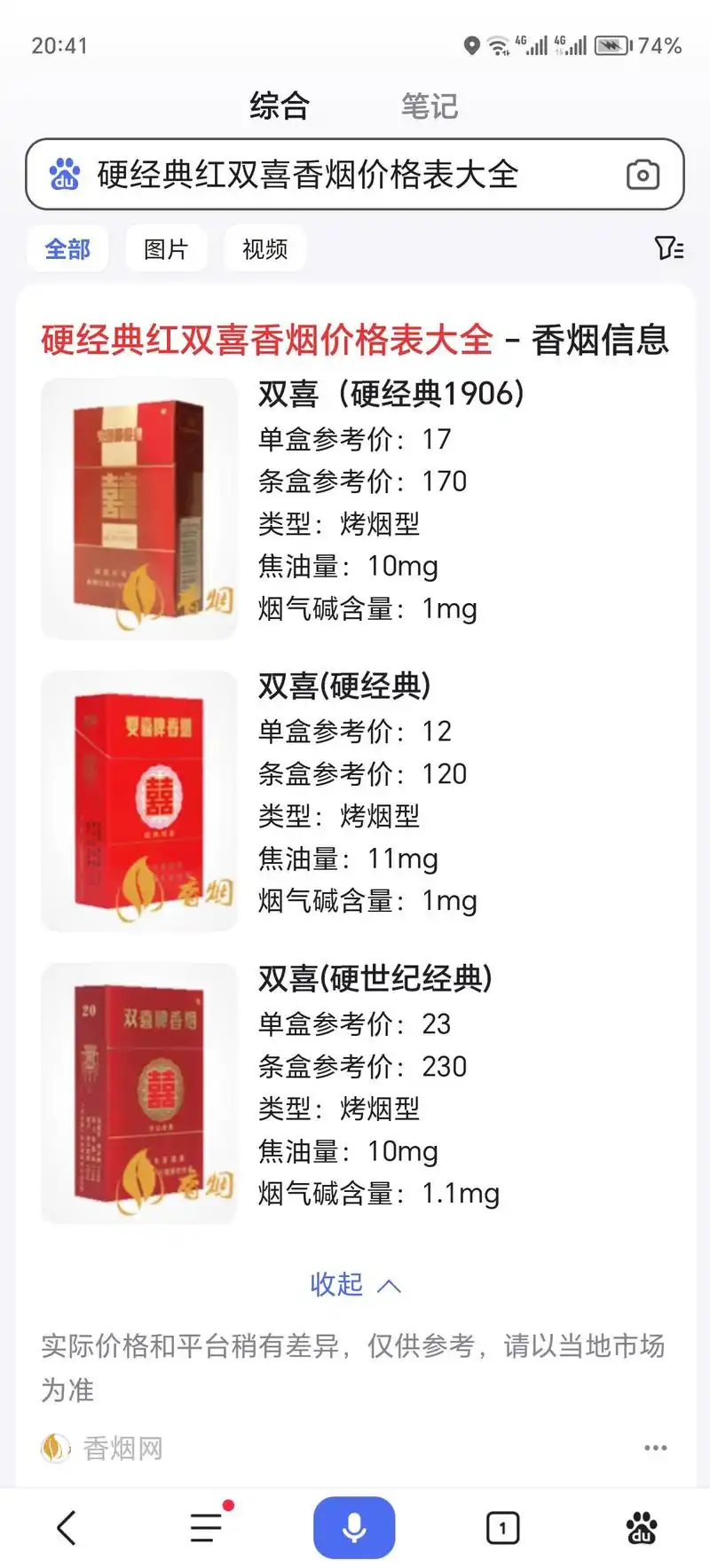This screenshot has width=710, height=1568.
Task: Open the 硬经典红双喜香烟价格表大全 article link
Action: tap(354, 341)
